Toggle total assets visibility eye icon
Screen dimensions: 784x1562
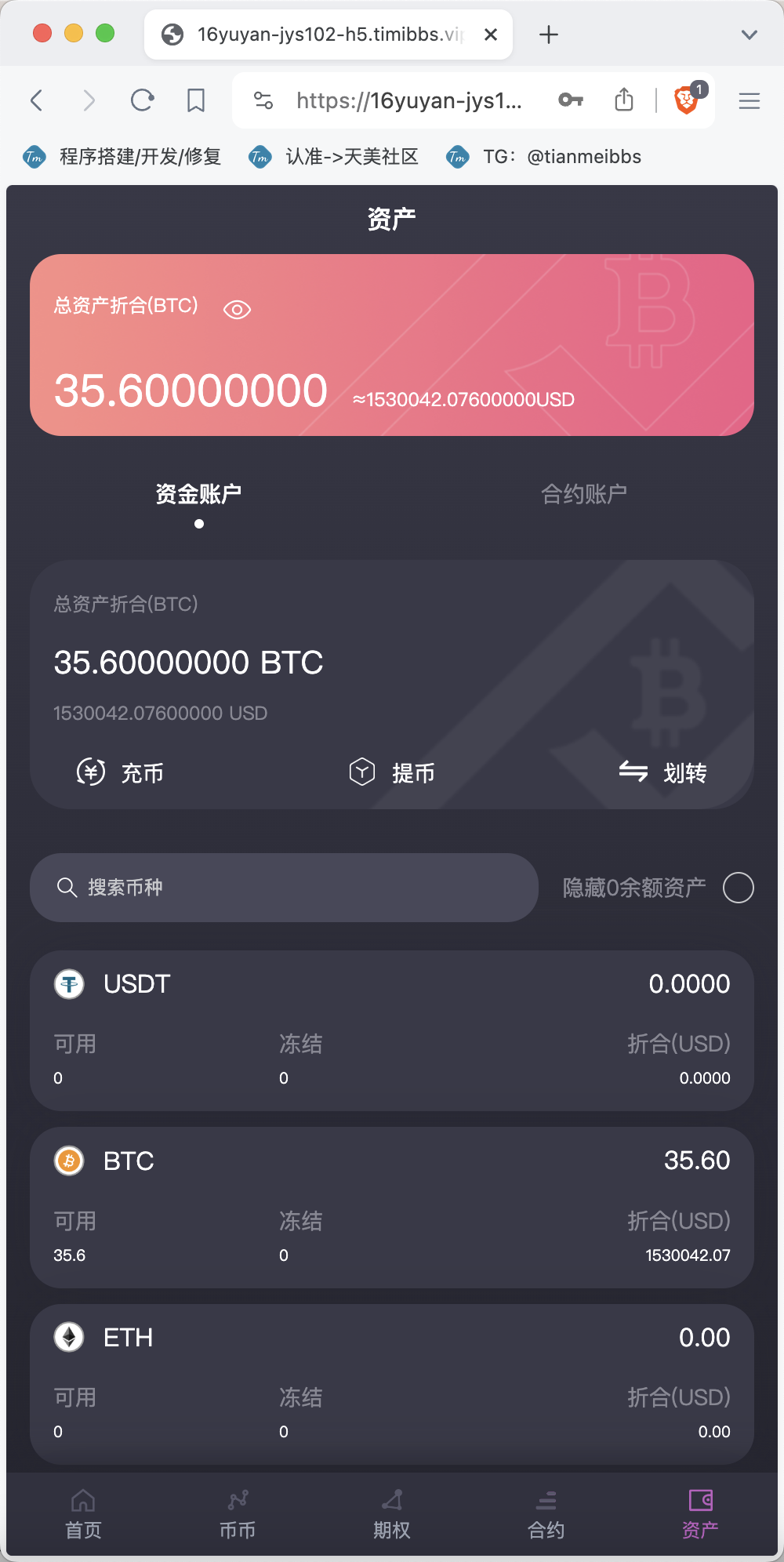[x=237, y=310]
